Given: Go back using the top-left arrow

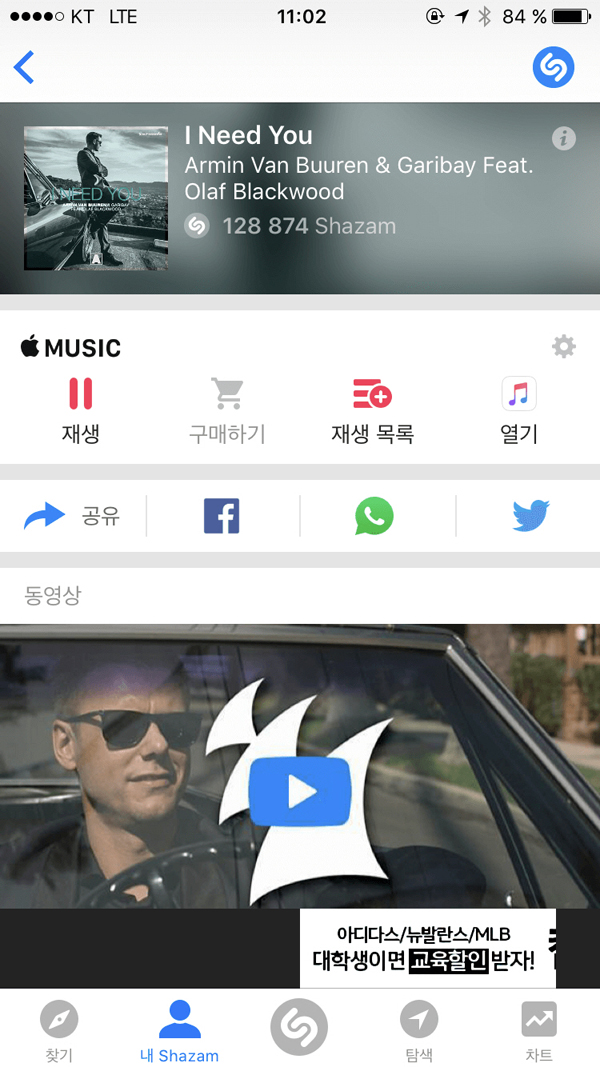Looking at the screenshot, I should click(24, 67).
